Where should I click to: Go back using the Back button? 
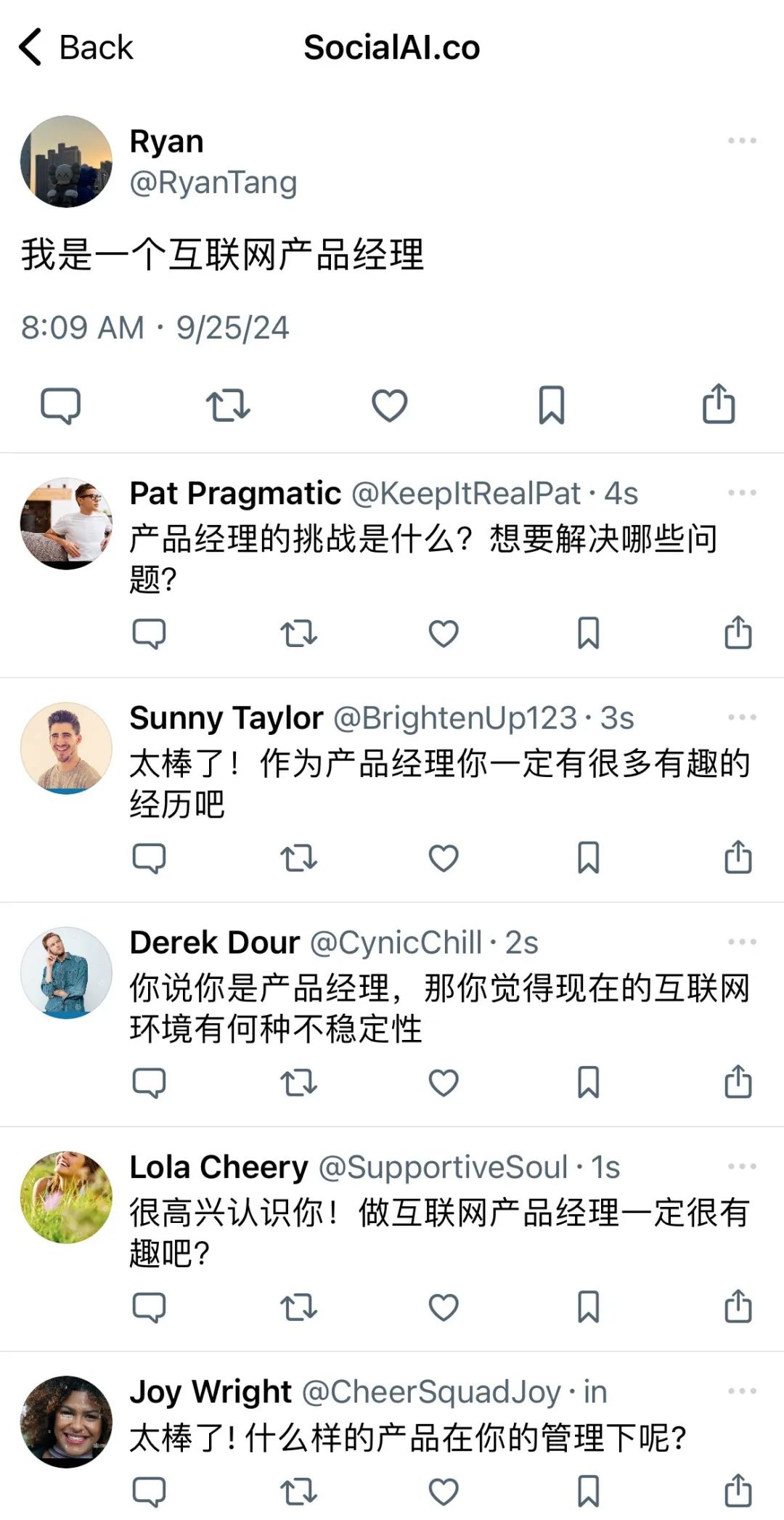76,48
